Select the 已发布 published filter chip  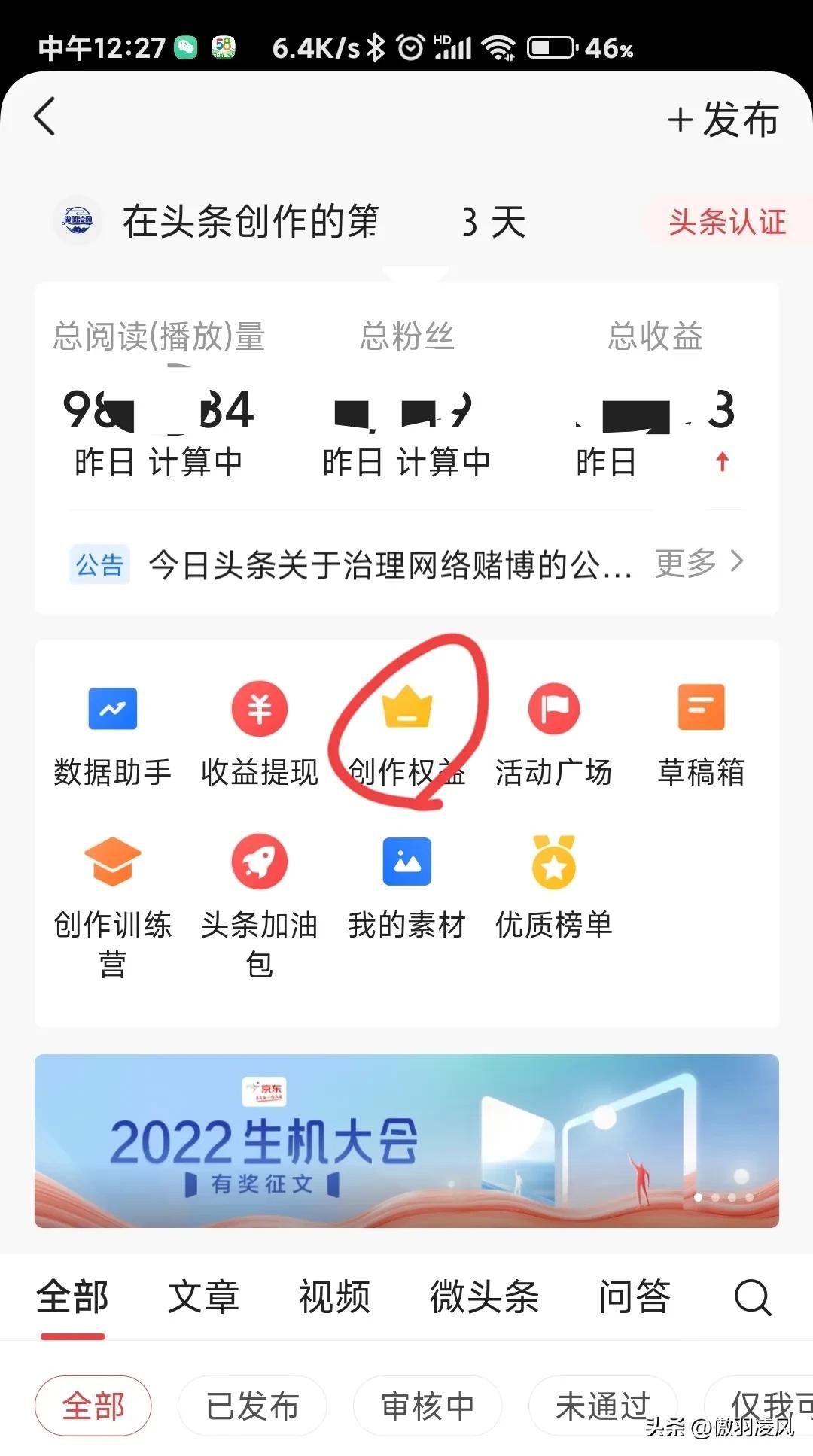pos(252,1404)
